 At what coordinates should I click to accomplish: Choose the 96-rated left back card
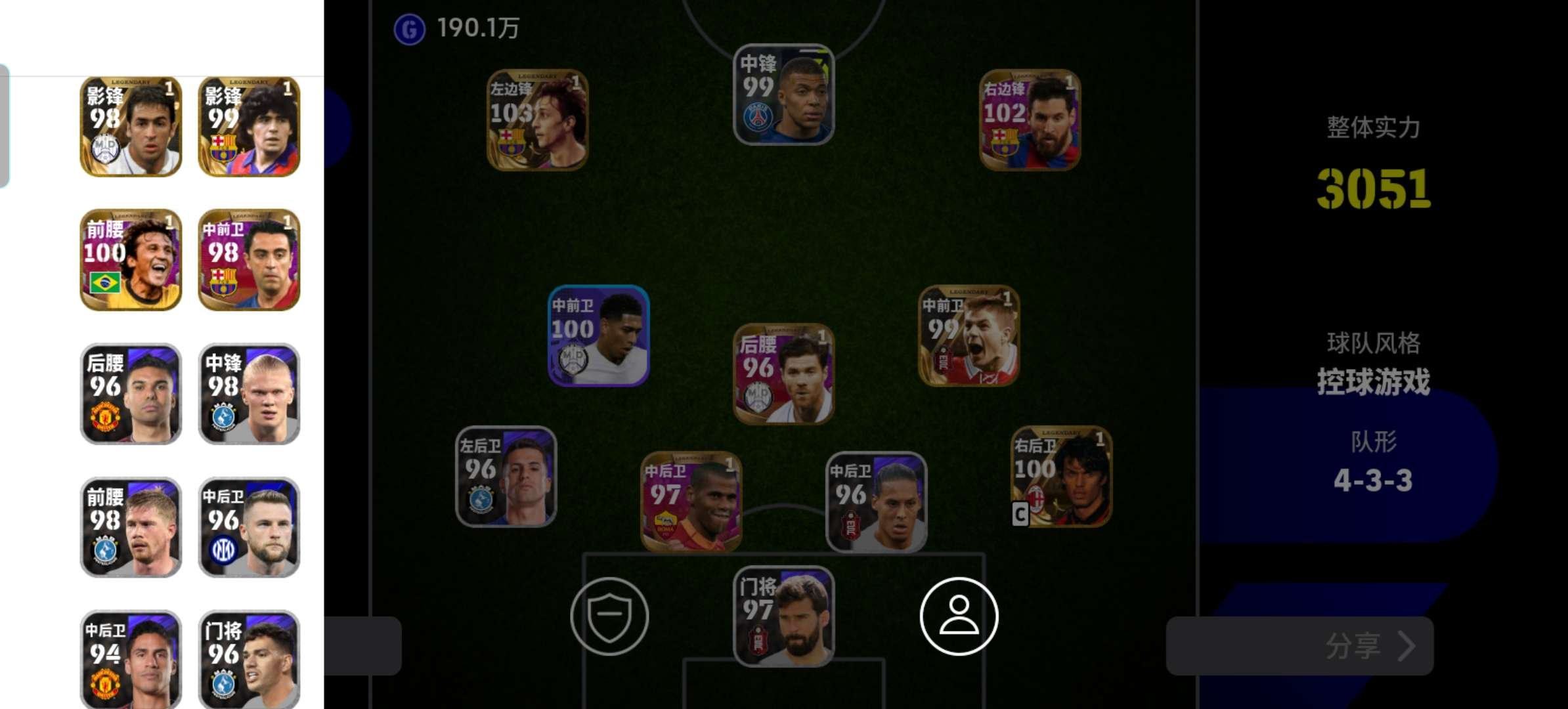point(506,477)
